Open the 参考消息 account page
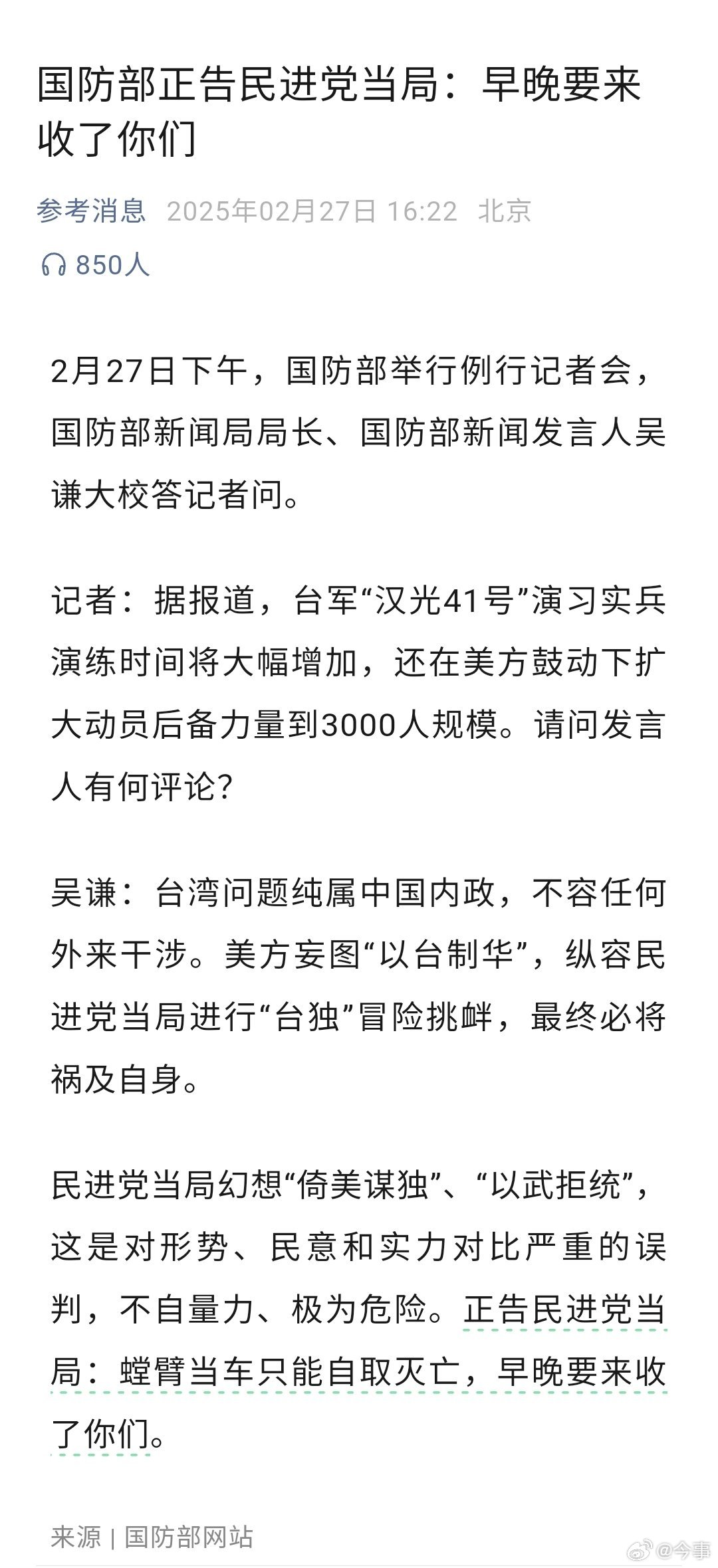Image resolution: width=718 pixels, height=1568 pixels. click(x=91, y=211)
